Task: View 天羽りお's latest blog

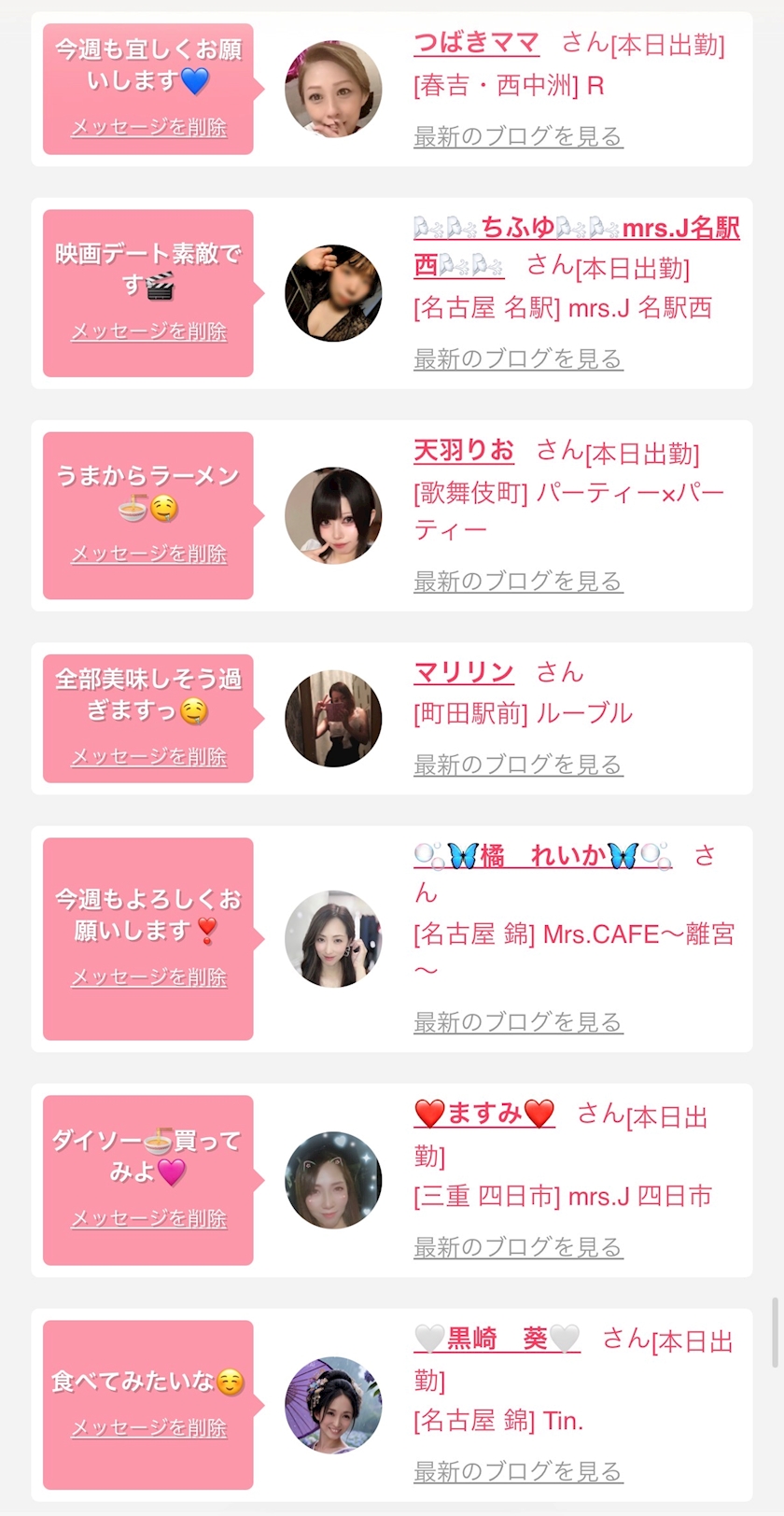Action: [518, 582]
